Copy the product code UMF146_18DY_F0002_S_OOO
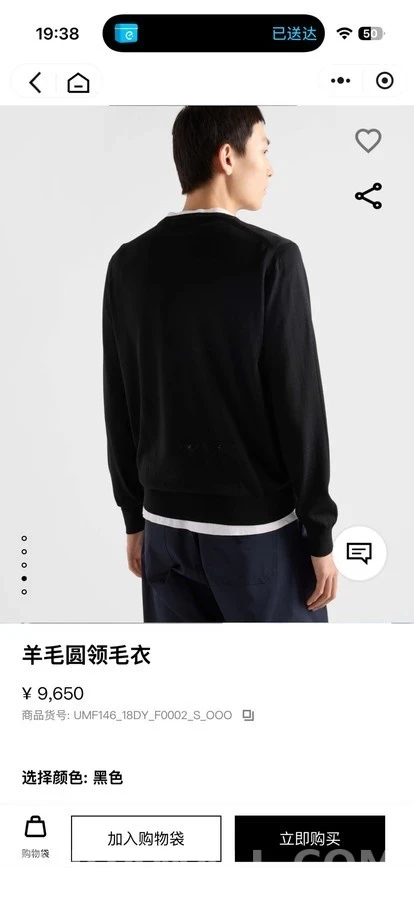 tap(248, 715)
